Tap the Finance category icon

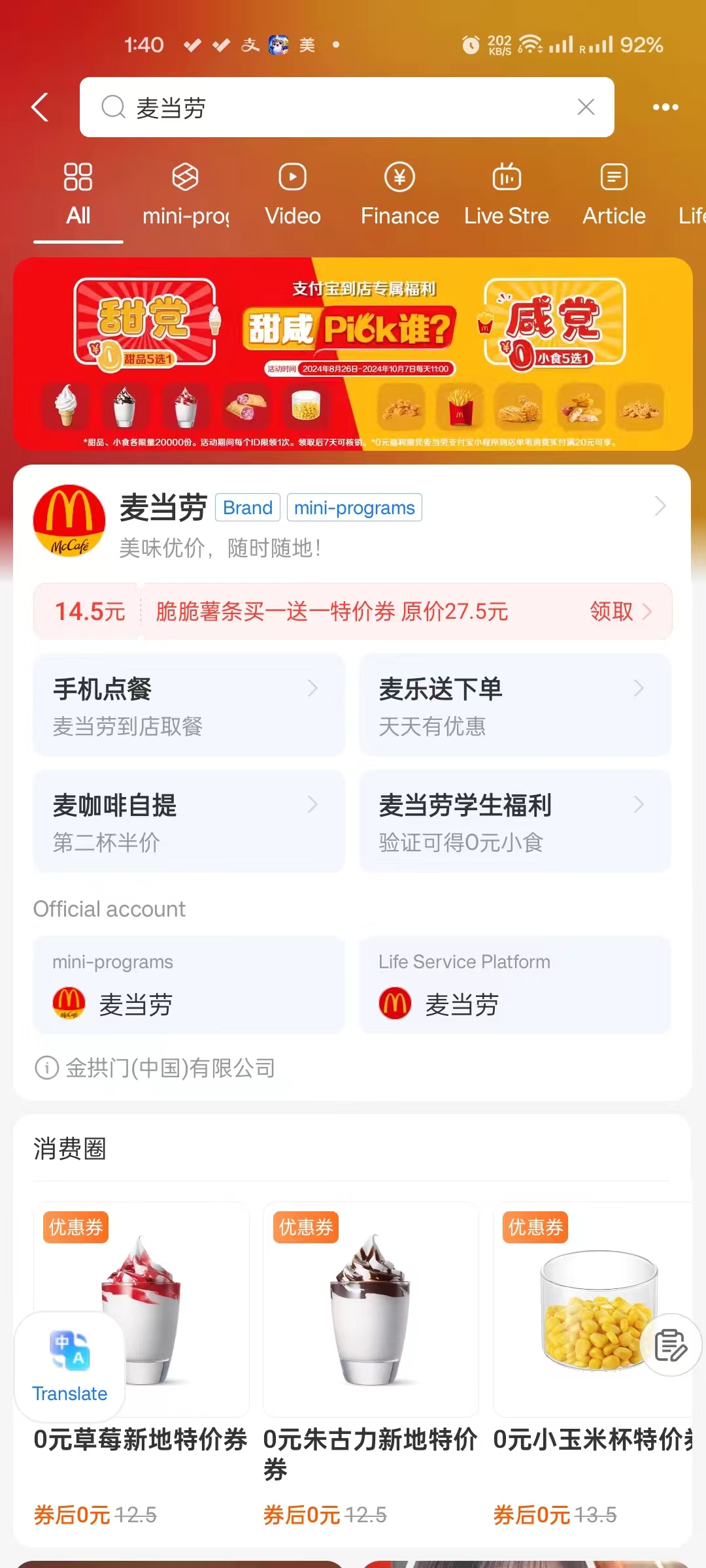pos(399,176)
